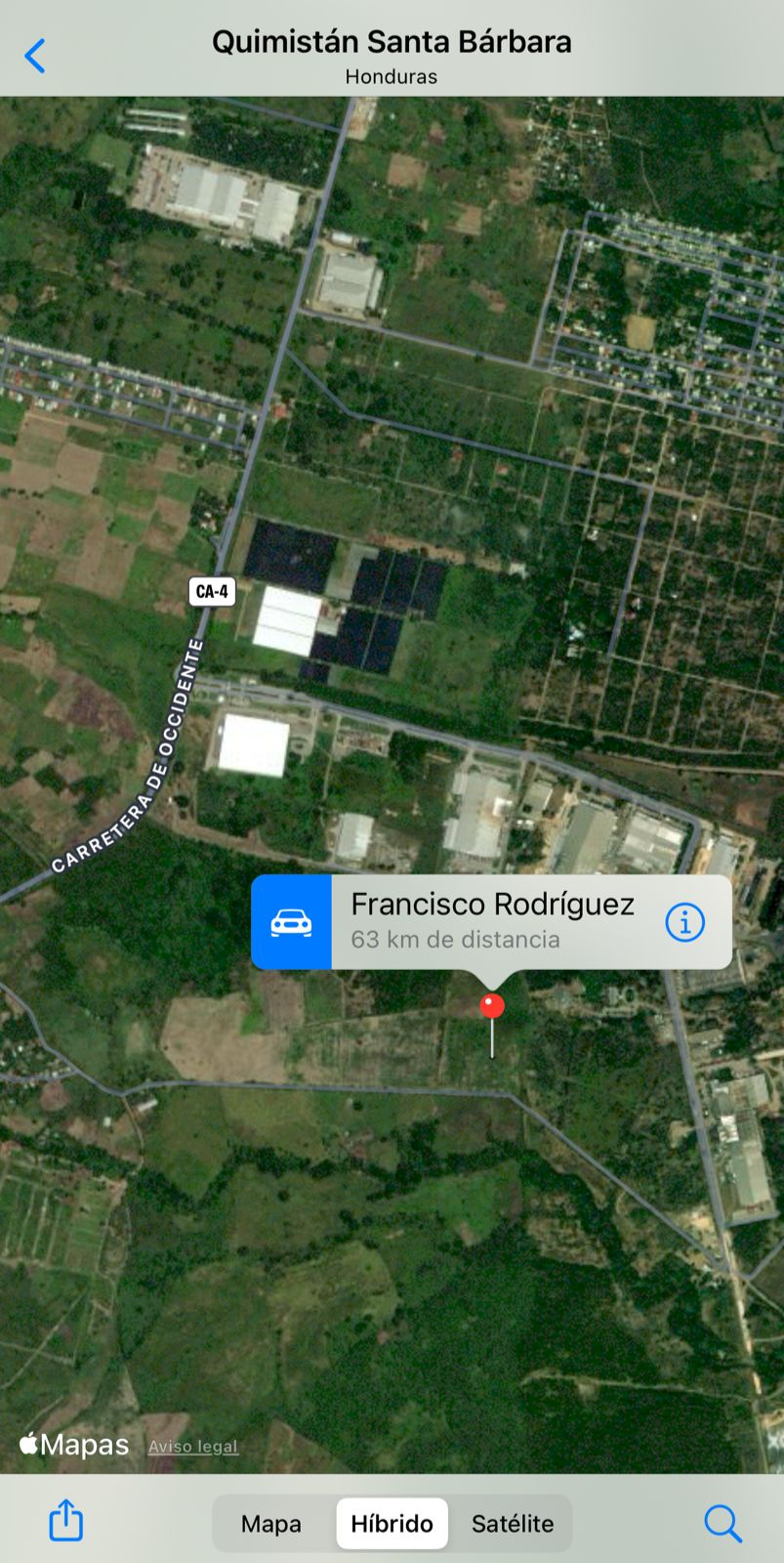Share this location

pyautogui.click(x=66, y=1521)
